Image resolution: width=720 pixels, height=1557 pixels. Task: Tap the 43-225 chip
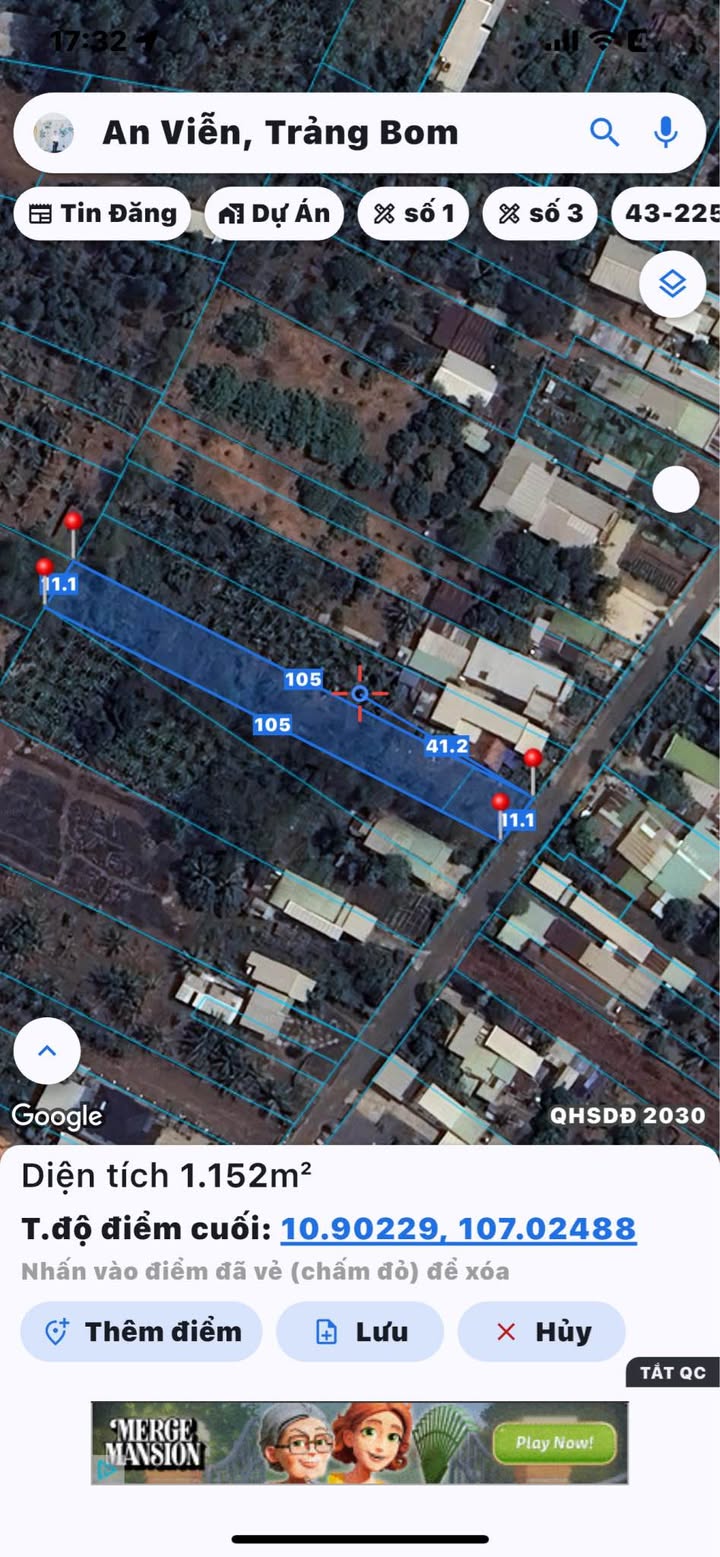[x=668, y=213]
